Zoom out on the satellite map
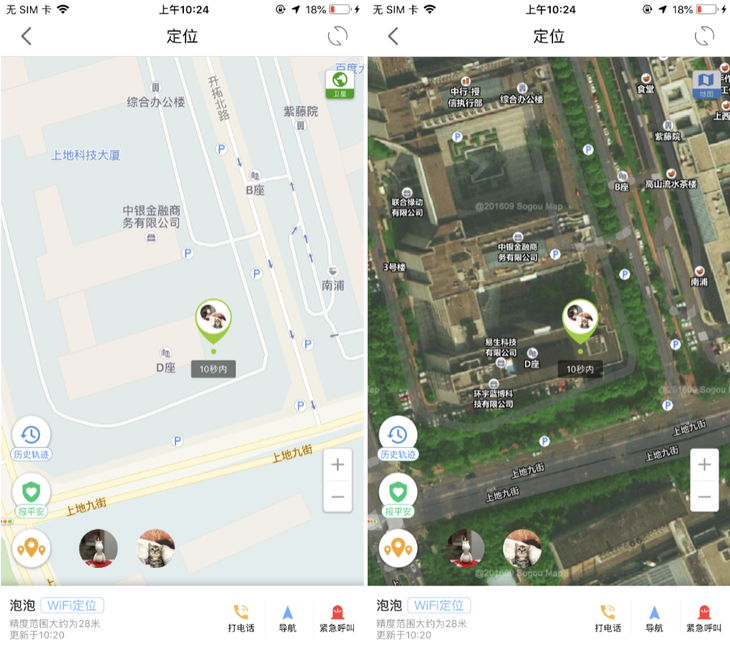The image size is (730, 645). tap(705, 497)
